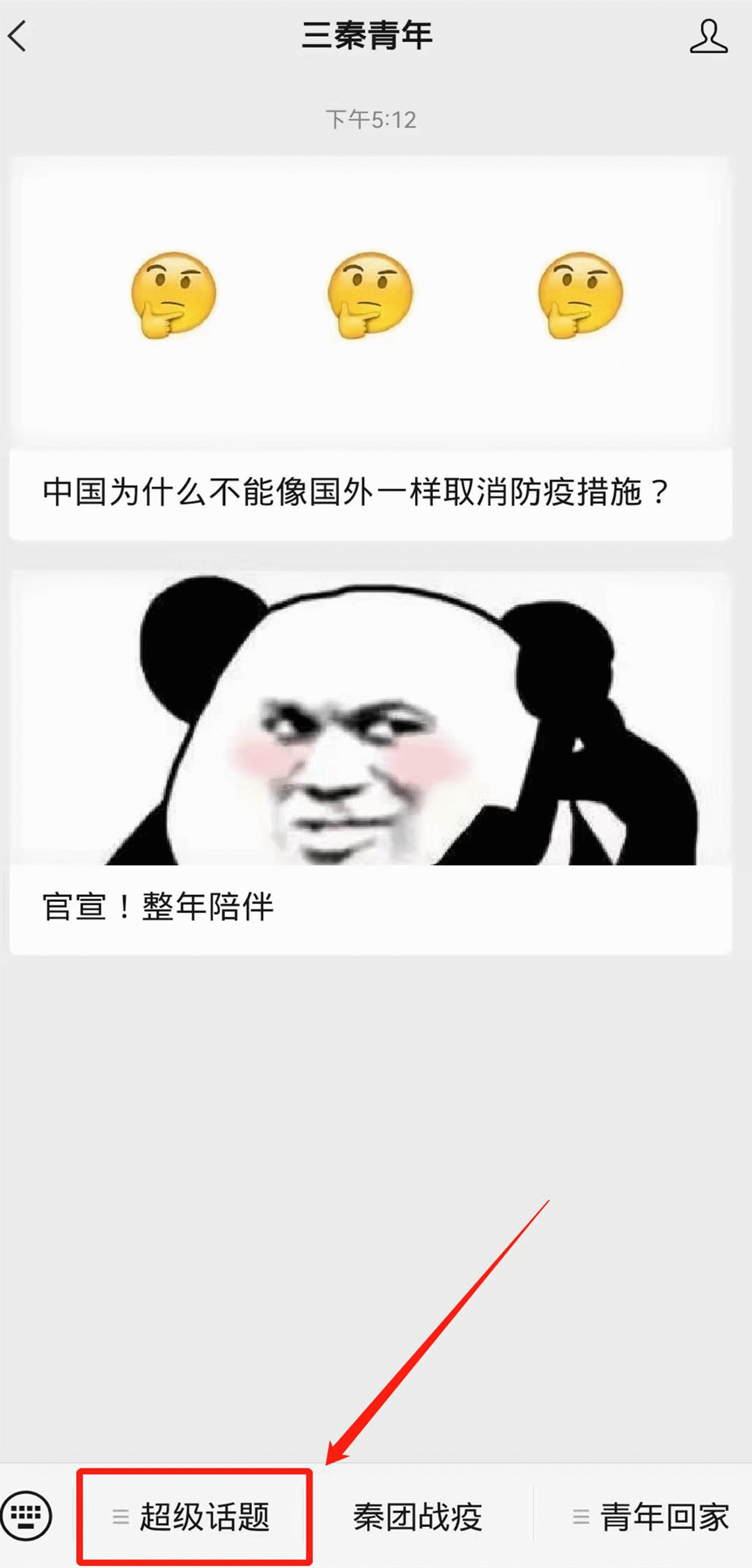The image size is (752, 1568).
Task: Switch to keyboard input mode
Action: coord(26,1515)
